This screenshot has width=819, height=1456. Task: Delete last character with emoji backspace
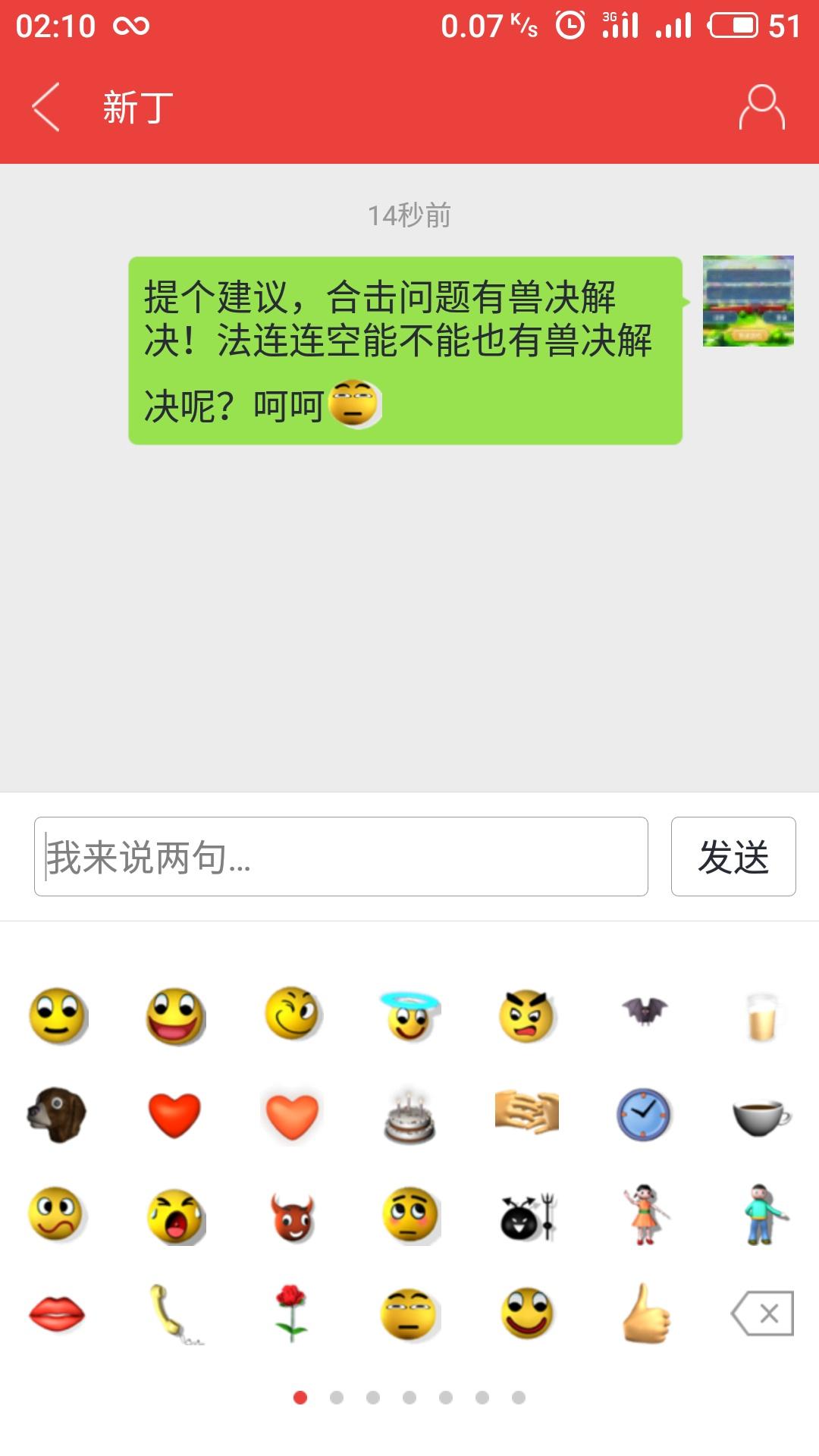coord(762,1313)
